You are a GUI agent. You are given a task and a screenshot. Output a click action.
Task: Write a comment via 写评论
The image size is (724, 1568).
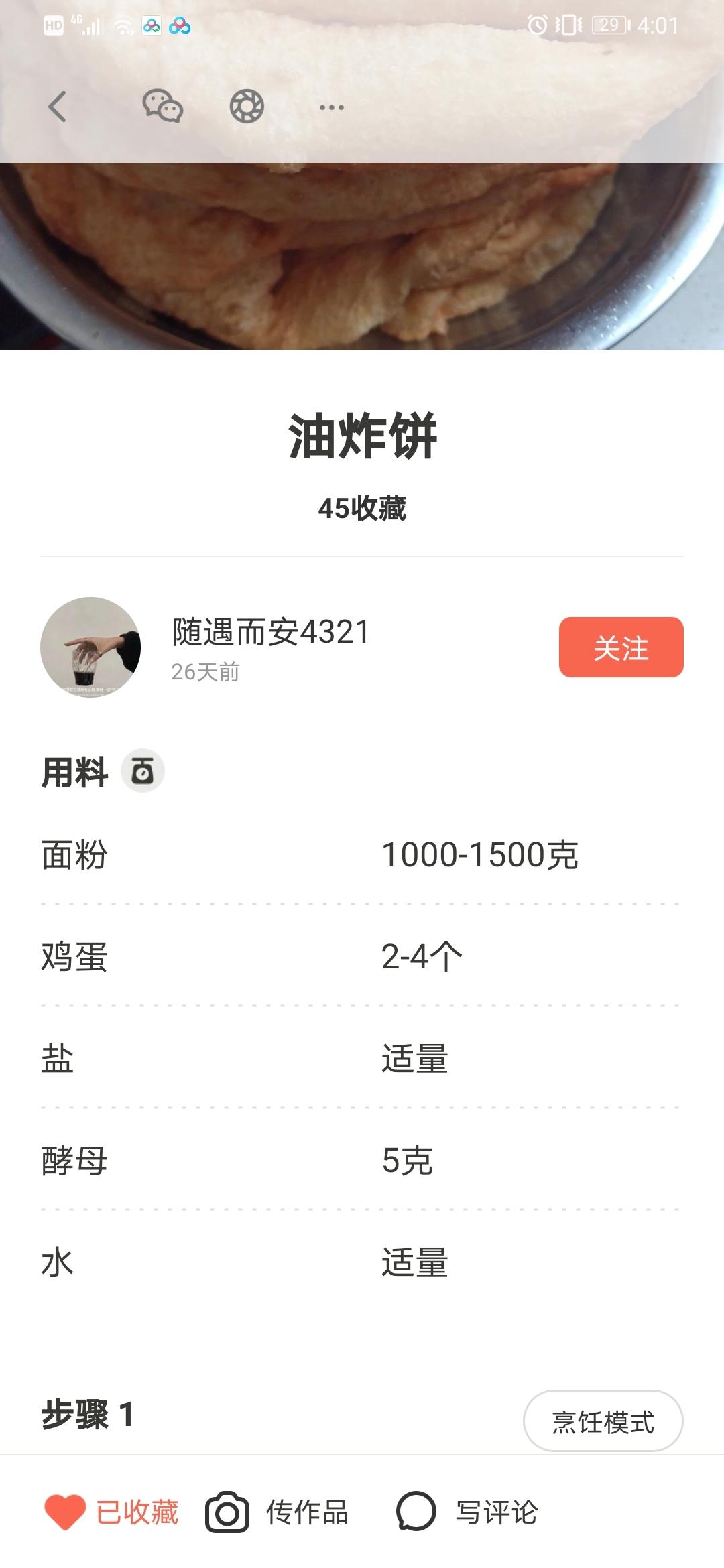[467, 1513]
